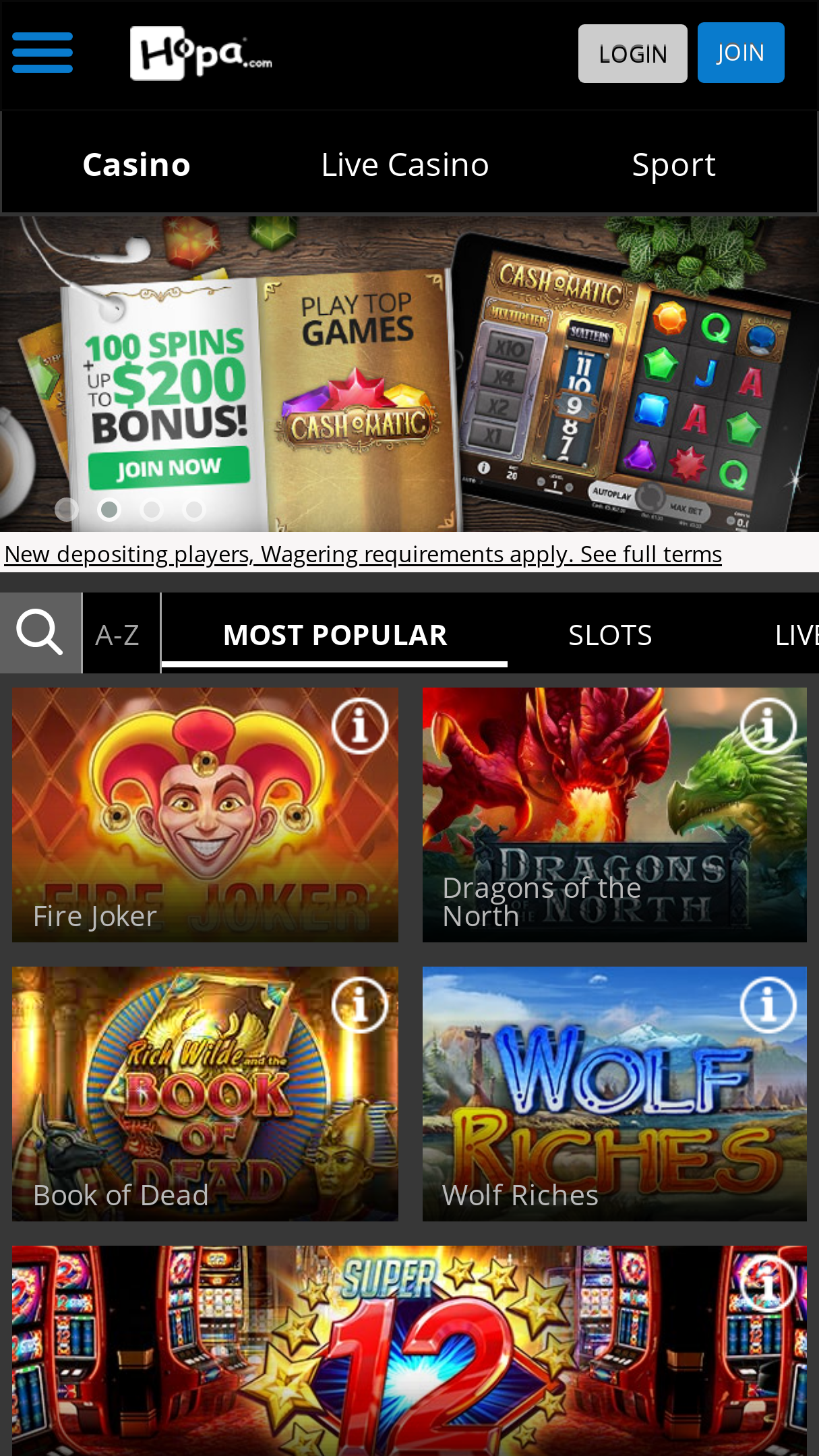Select the A-Z game filter
Image resolution: width=819 pixels, height=1456 pixels.
pyautogui.click(x=118, y=634)
